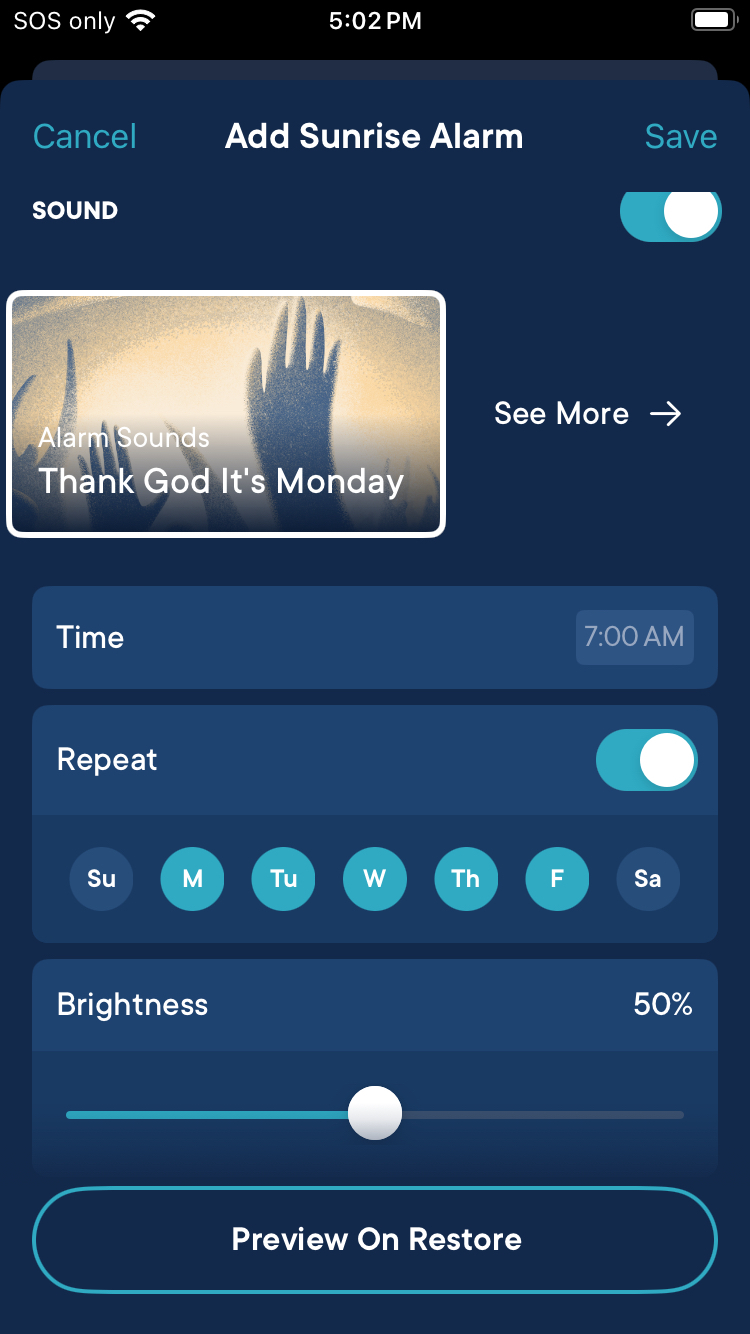This screenshot has height=1334, width=750.
Task: Disable the Sound toggle
Action: click(670, 213)
